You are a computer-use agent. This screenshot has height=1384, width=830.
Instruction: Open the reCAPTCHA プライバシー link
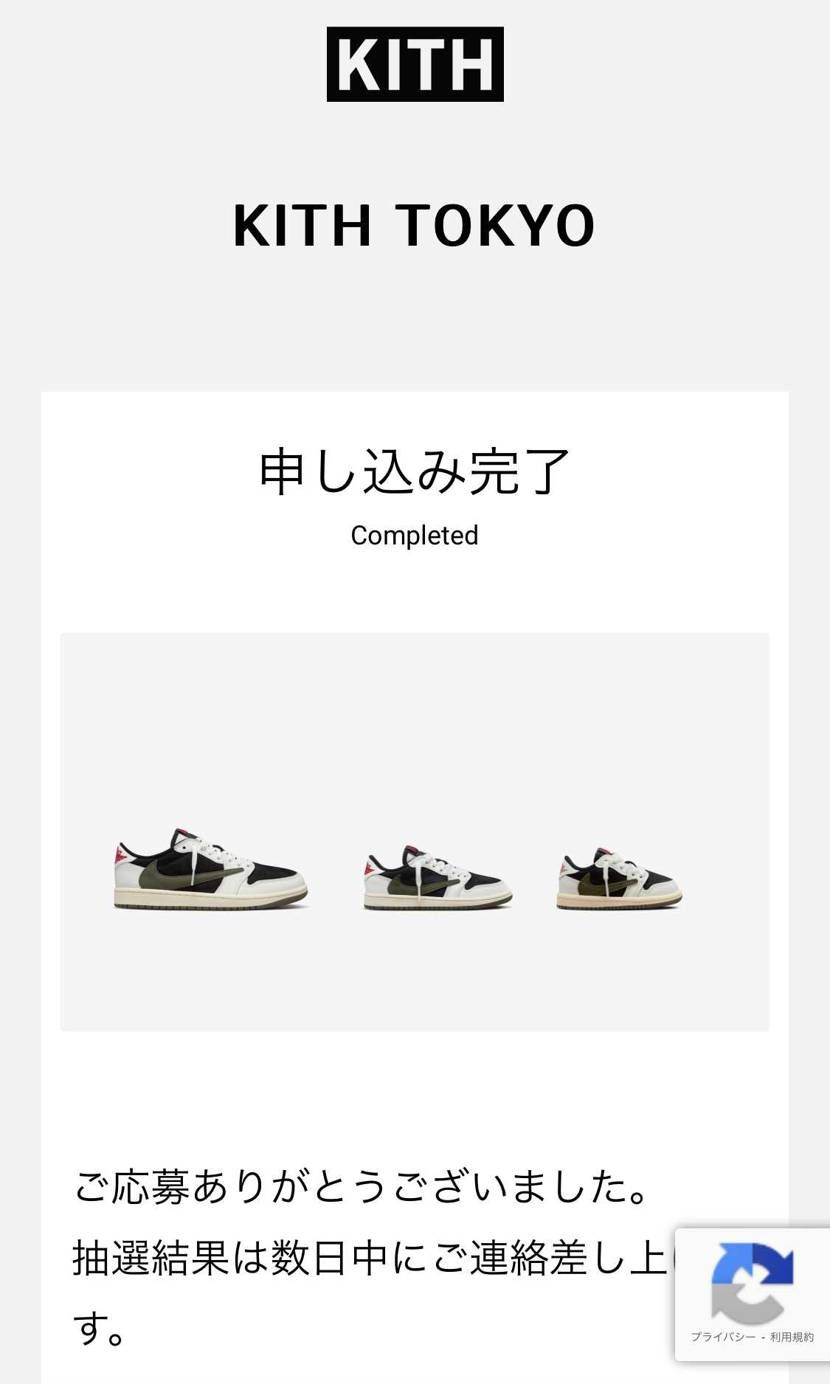722,1337
